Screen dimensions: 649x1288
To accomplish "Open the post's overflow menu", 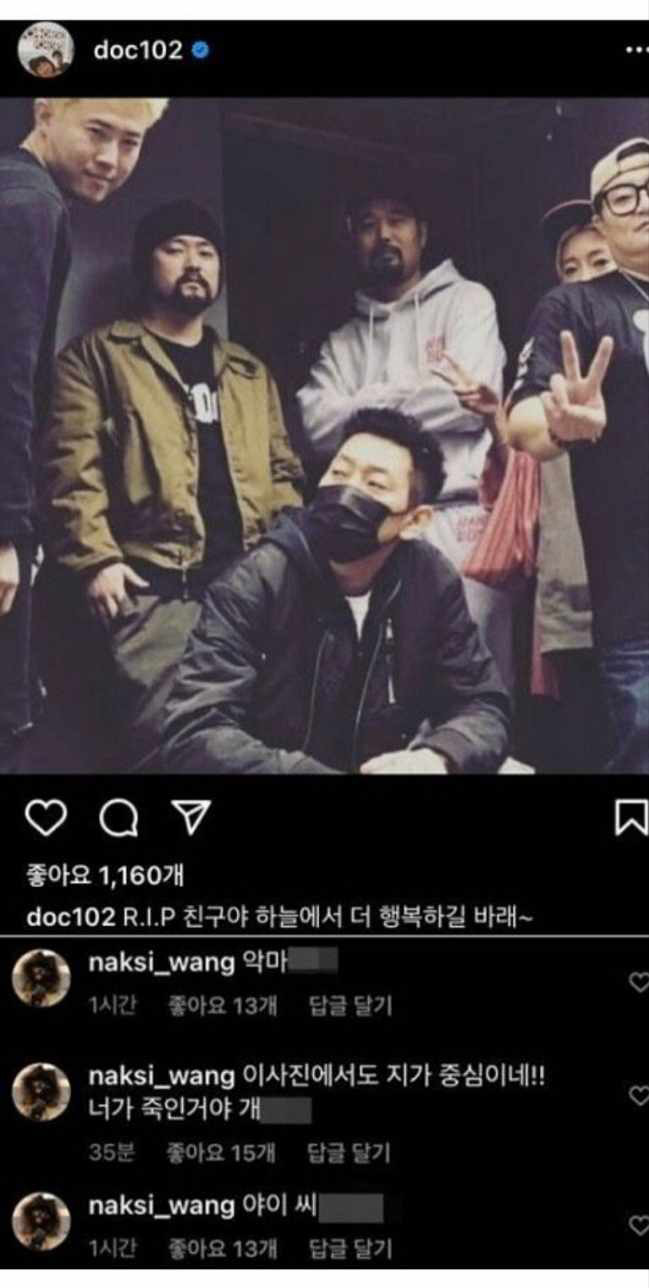I will pyautogui.click(x=635, y=50).
